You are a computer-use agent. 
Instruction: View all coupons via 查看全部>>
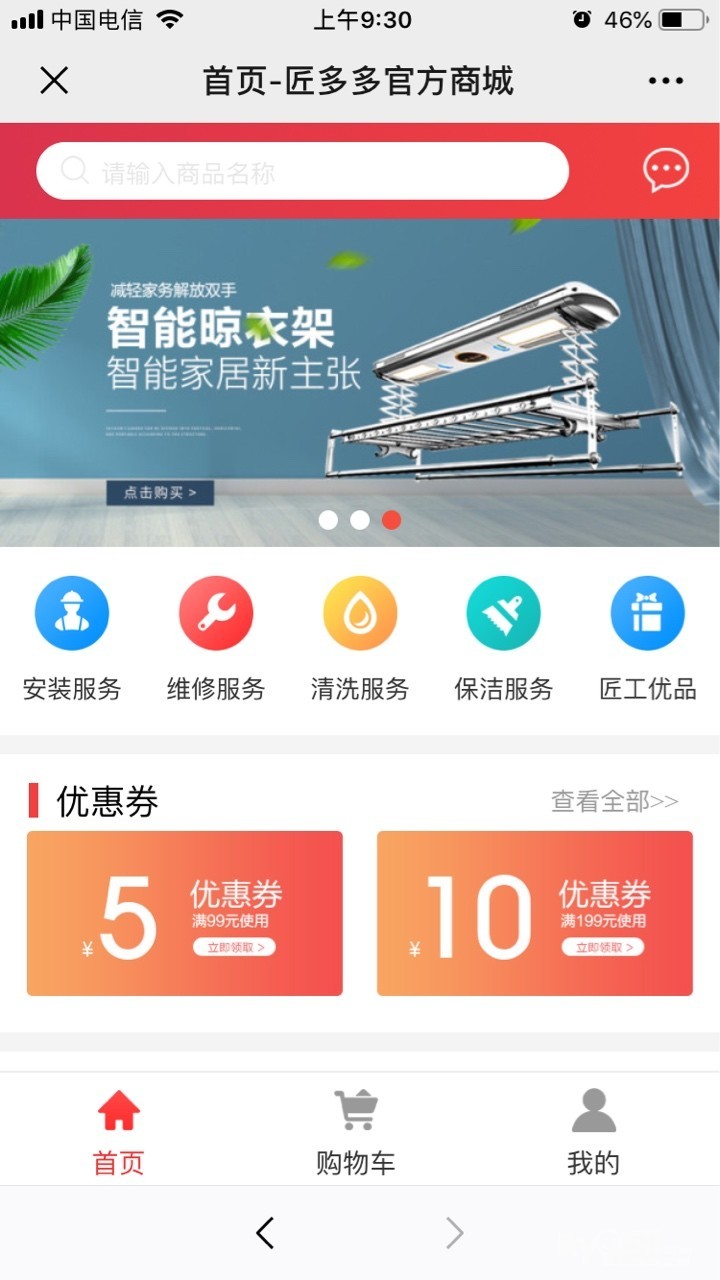(615, 801)
